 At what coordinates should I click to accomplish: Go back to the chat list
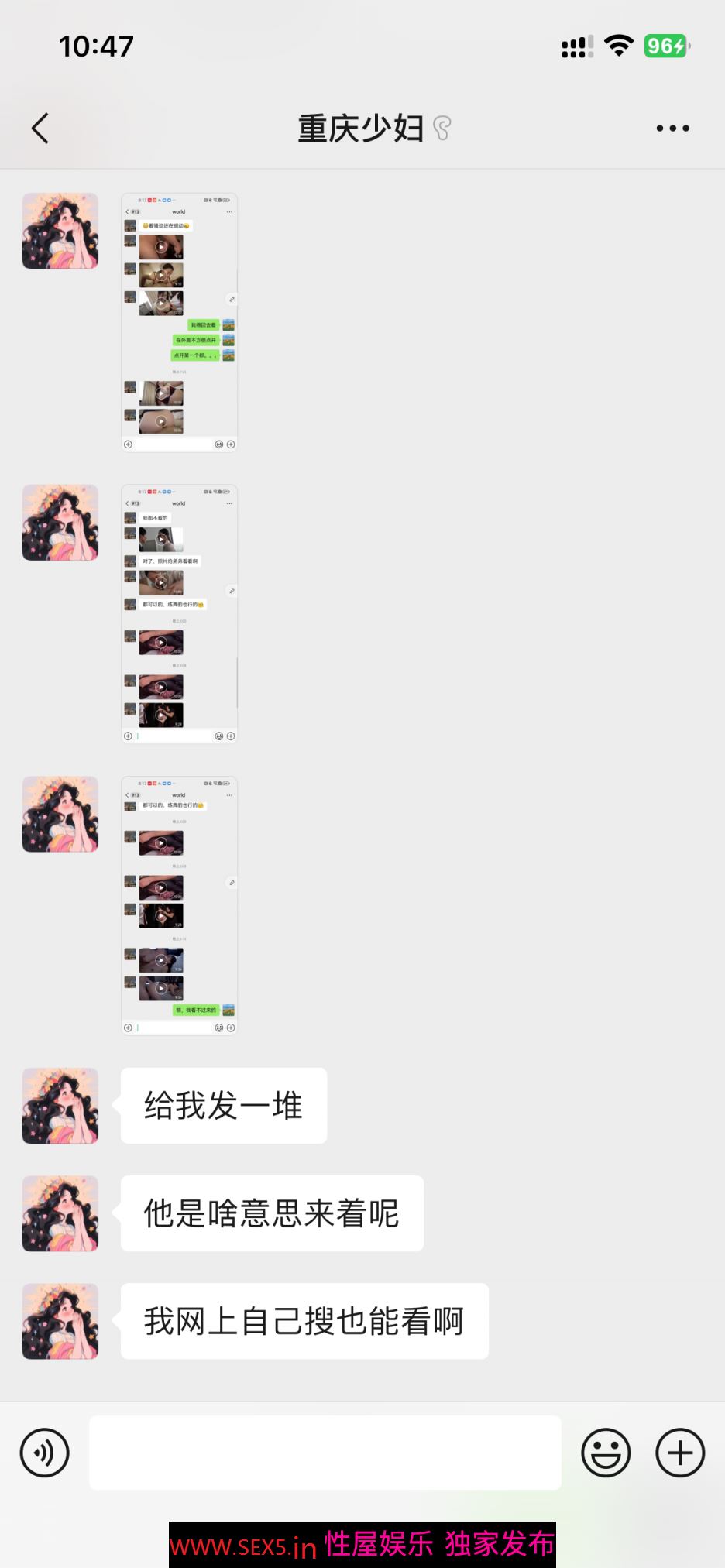tap(40, 129)
